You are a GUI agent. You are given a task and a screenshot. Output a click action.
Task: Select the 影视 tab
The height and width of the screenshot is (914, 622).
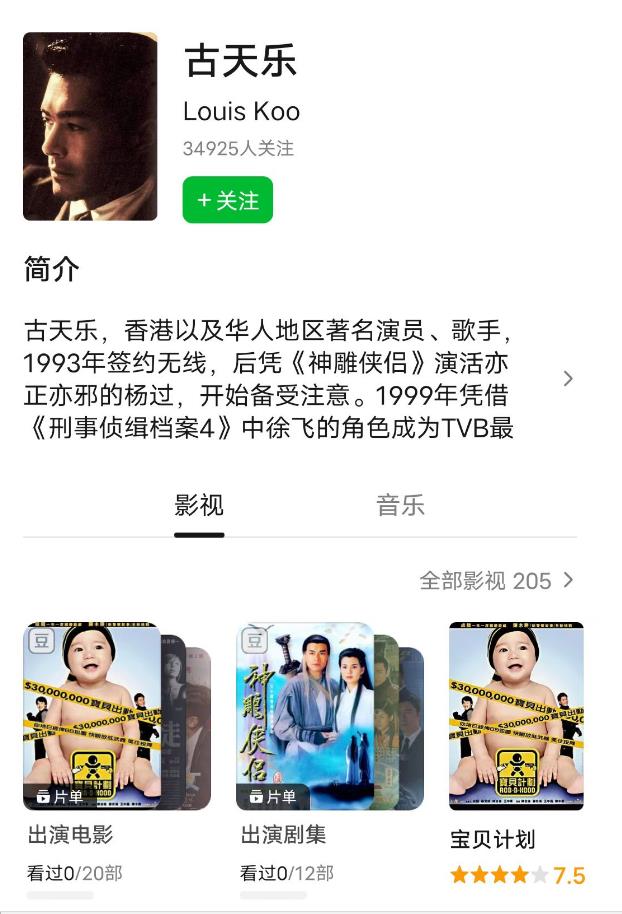click(x=199, y=505)
